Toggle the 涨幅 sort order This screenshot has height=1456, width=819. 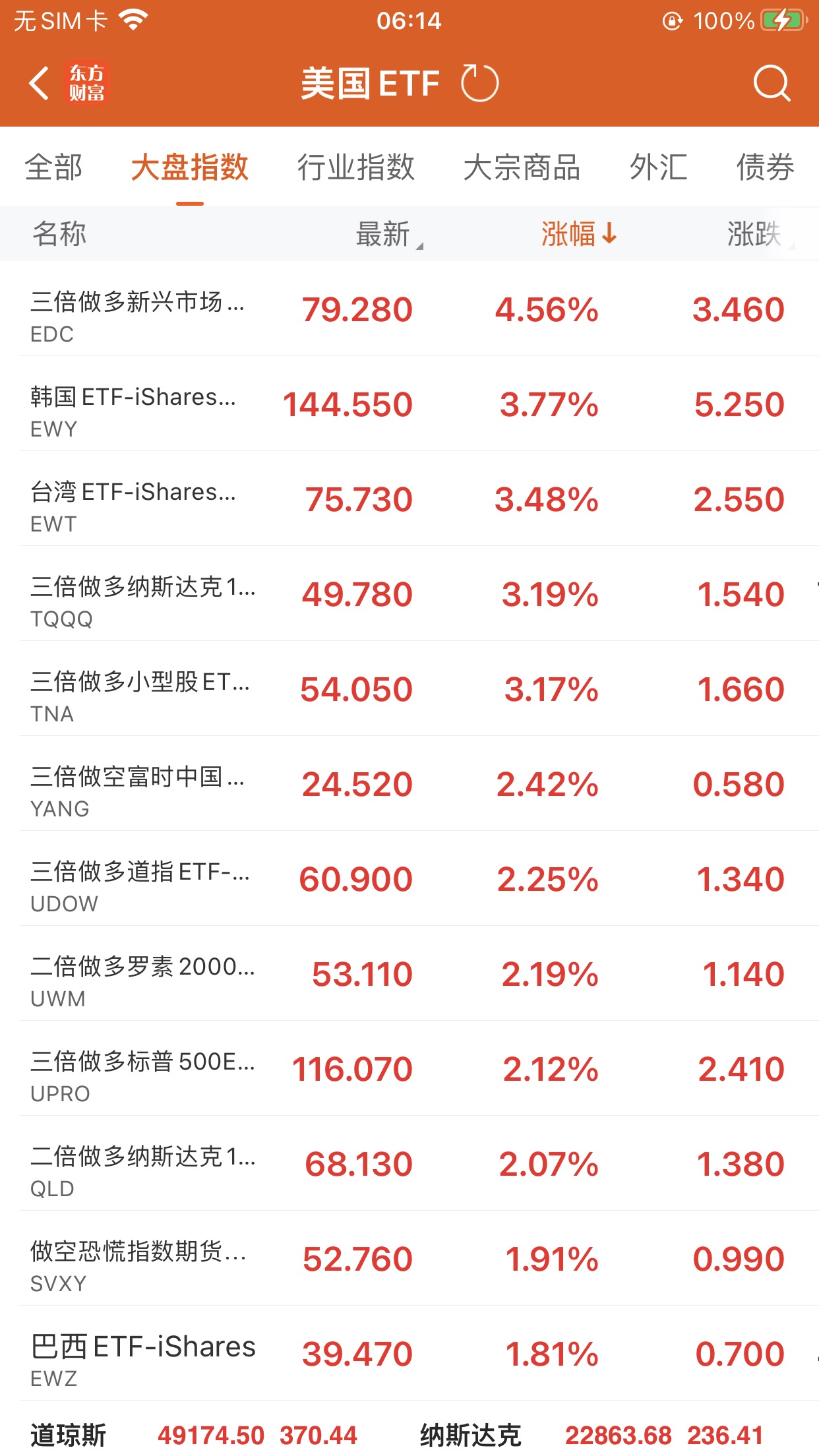point(578,234)
